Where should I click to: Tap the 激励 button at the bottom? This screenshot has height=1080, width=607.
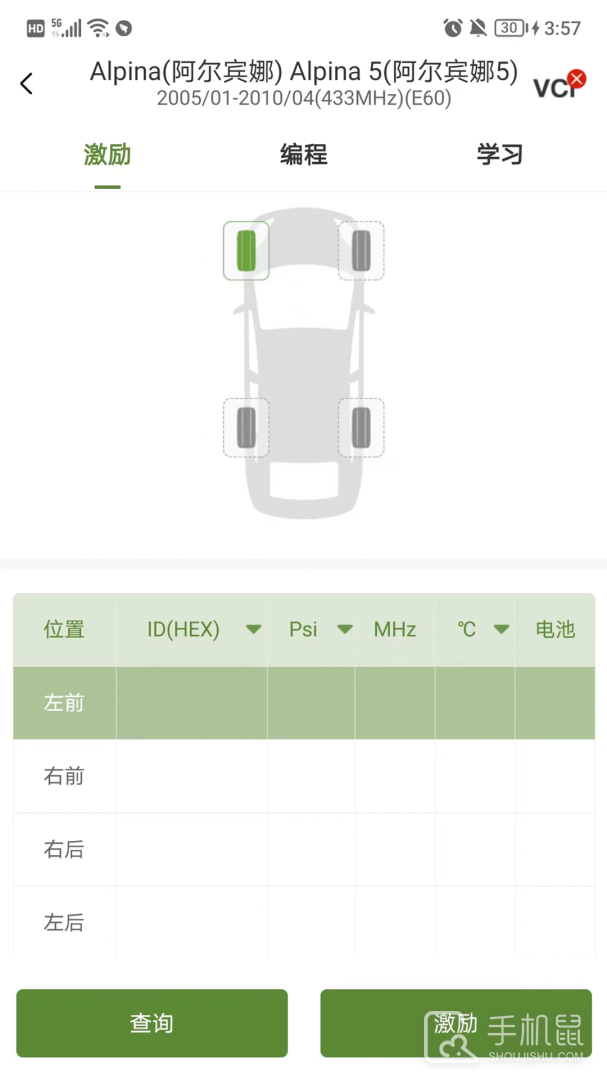click(455, 1023)
